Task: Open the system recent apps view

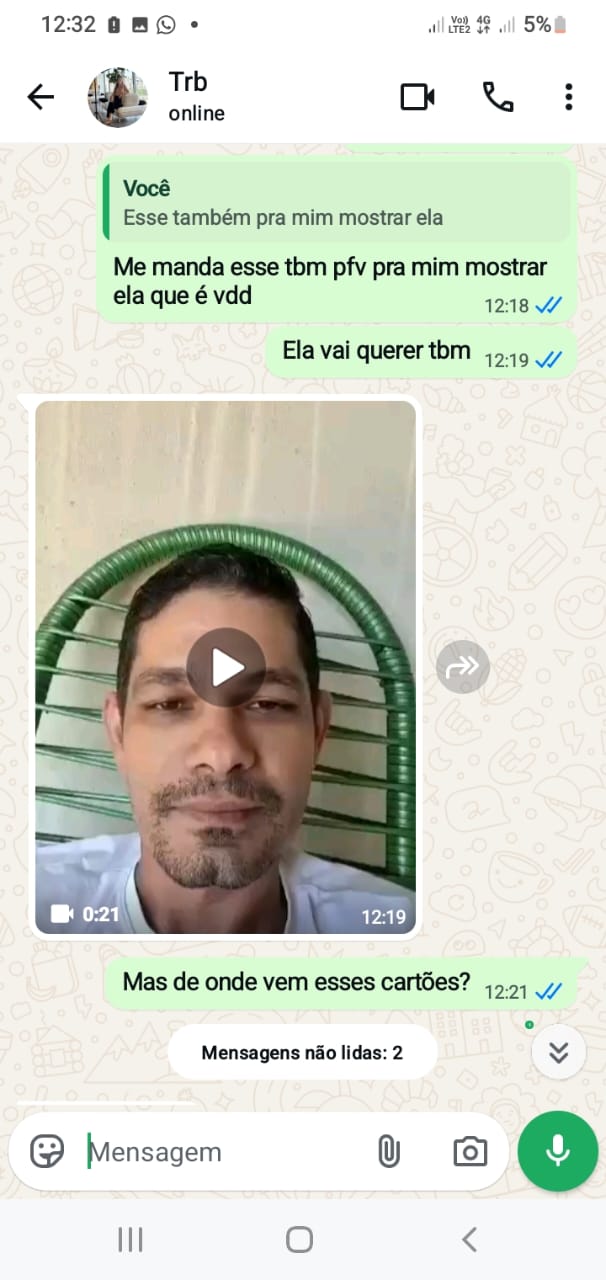Action: [130, 1240]
